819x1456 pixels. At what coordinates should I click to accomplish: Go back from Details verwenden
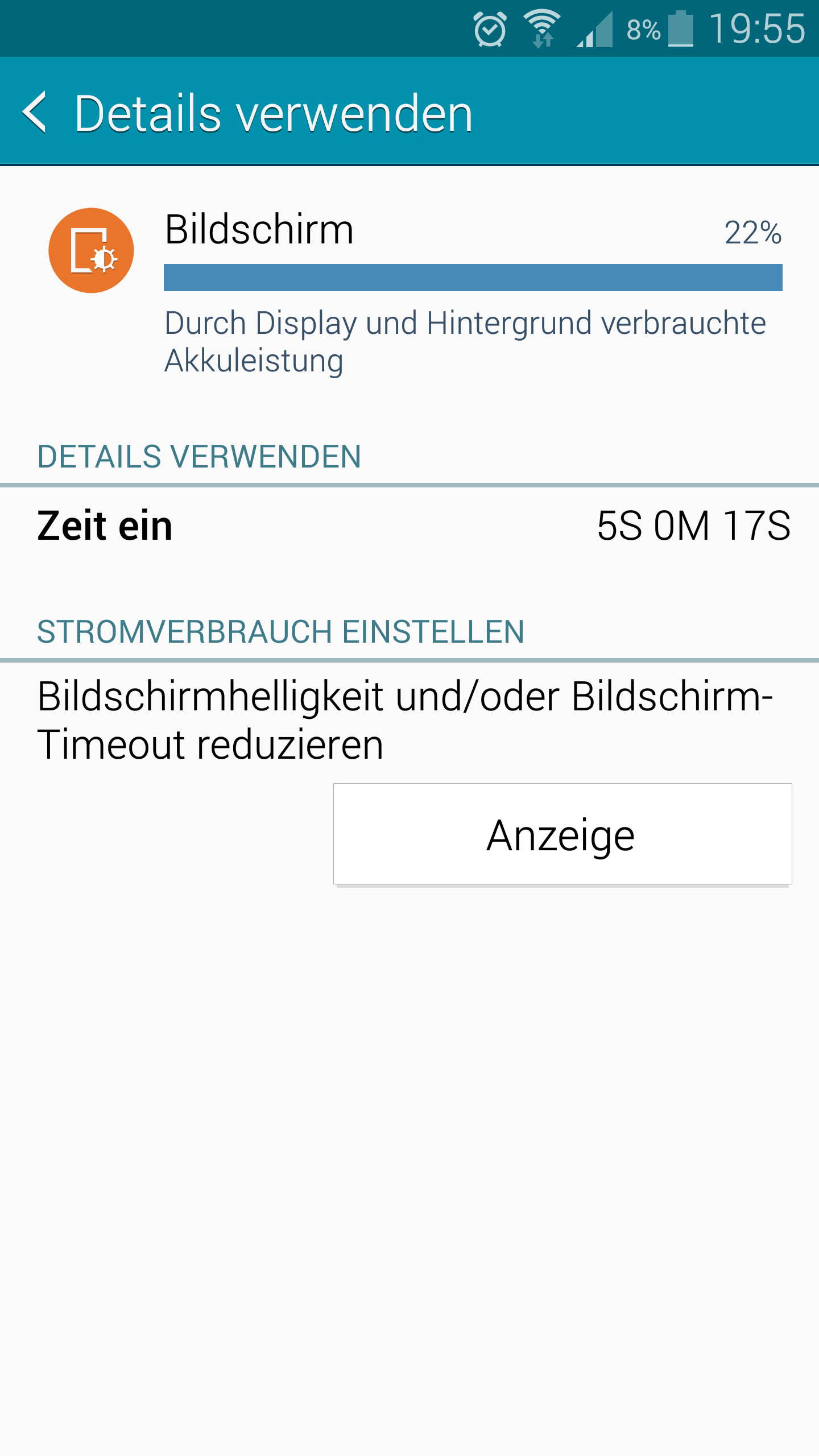(34, 113)
